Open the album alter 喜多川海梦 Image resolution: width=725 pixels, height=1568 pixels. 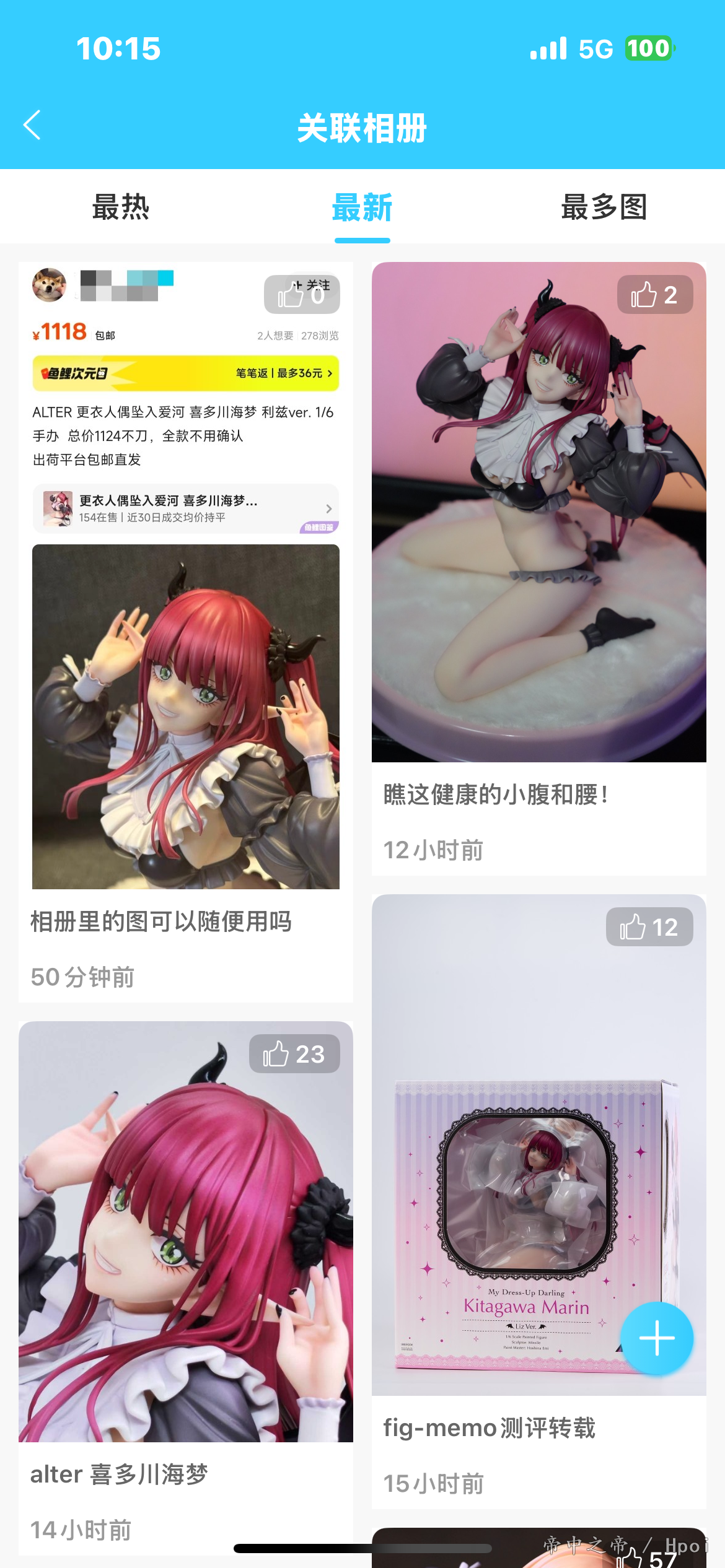(186, 1287)
